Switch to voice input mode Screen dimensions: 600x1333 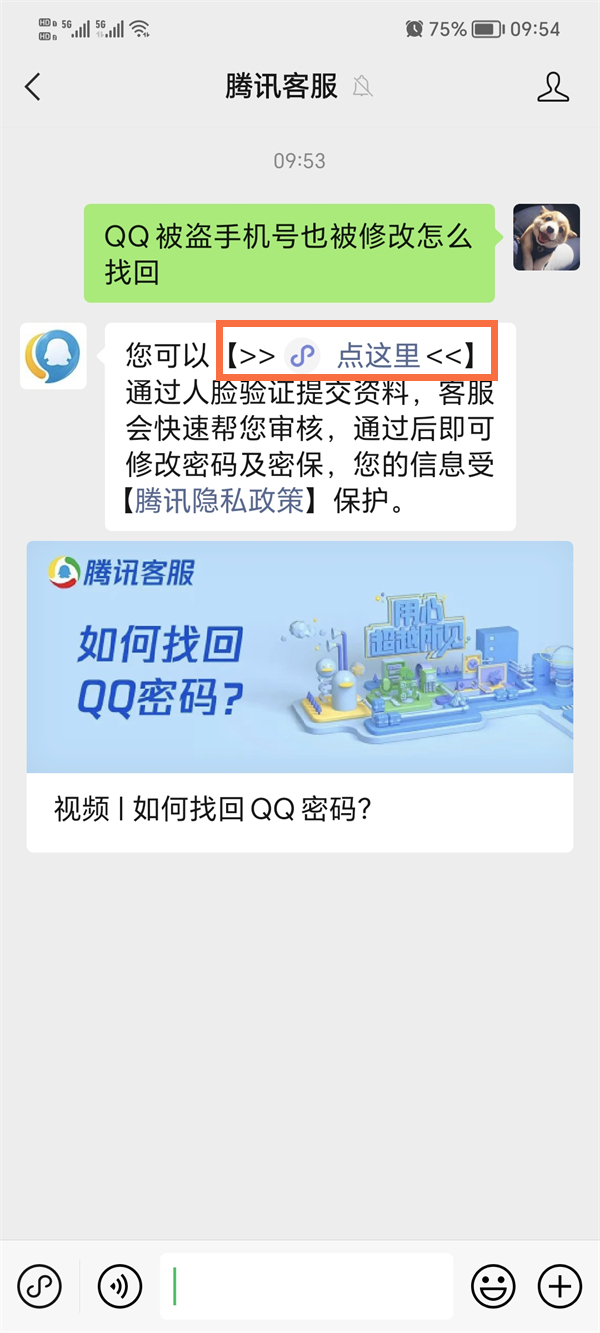coord(120,1286)
